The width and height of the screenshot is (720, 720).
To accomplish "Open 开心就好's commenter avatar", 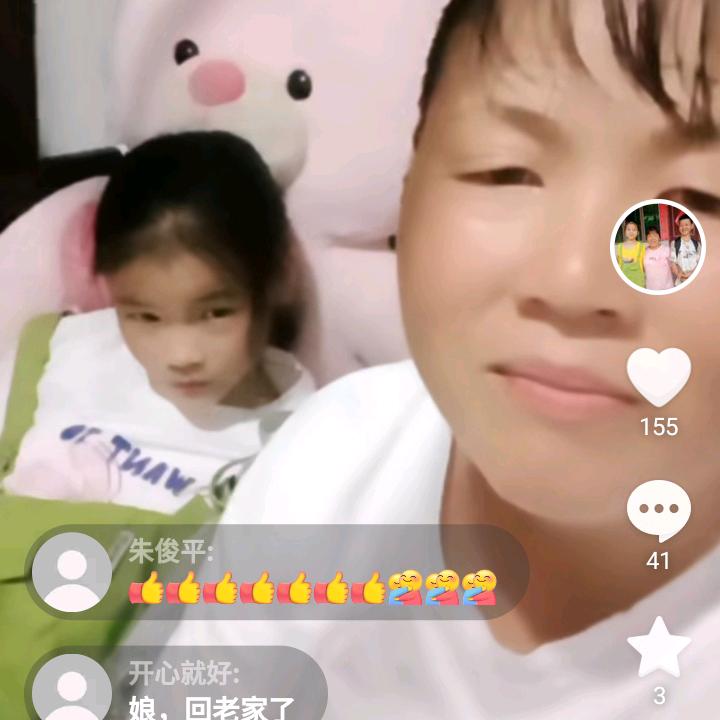I will click(72, 690).
